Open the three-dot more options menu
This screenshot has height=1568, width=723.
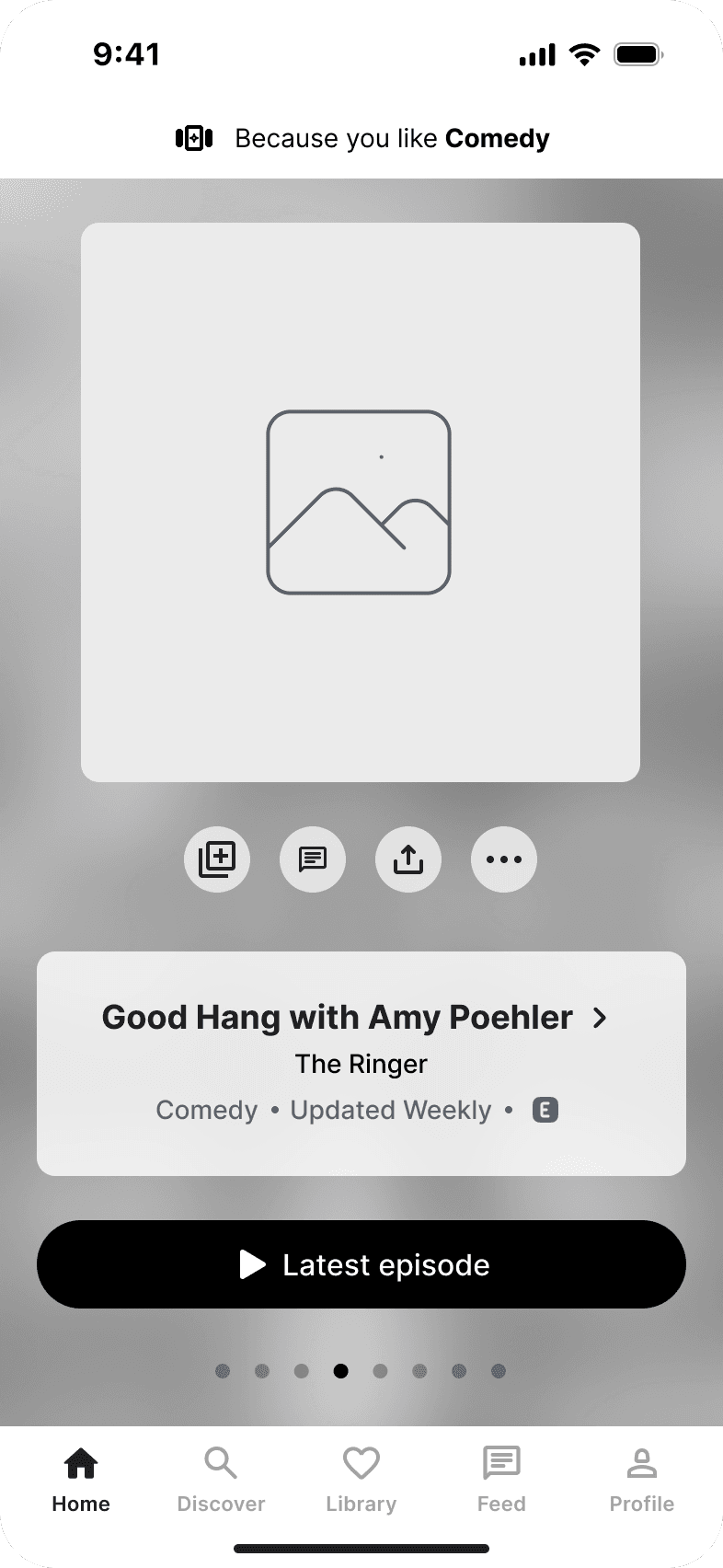coord(504,859)
